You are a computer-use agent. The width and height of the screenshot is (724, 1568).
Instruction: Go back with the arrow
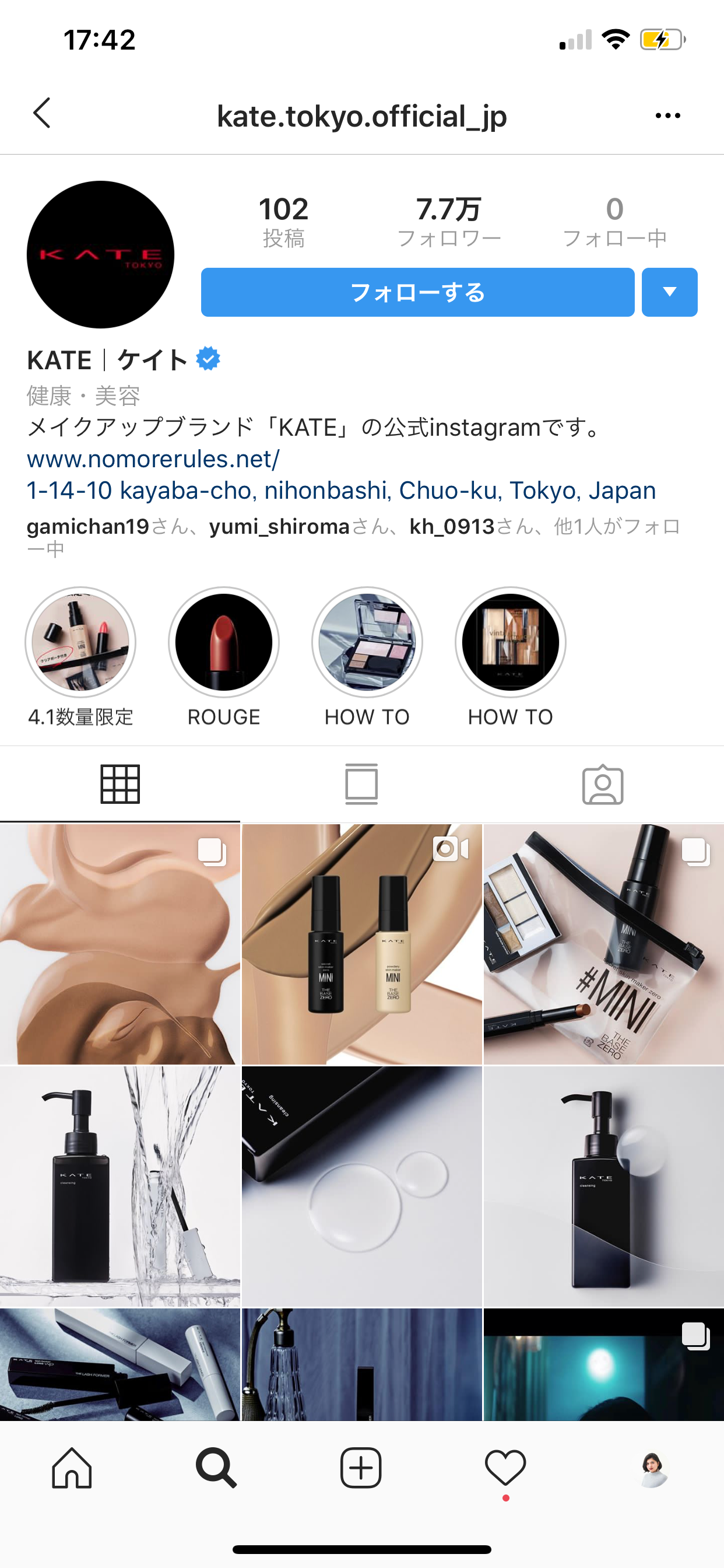point(41,114)
